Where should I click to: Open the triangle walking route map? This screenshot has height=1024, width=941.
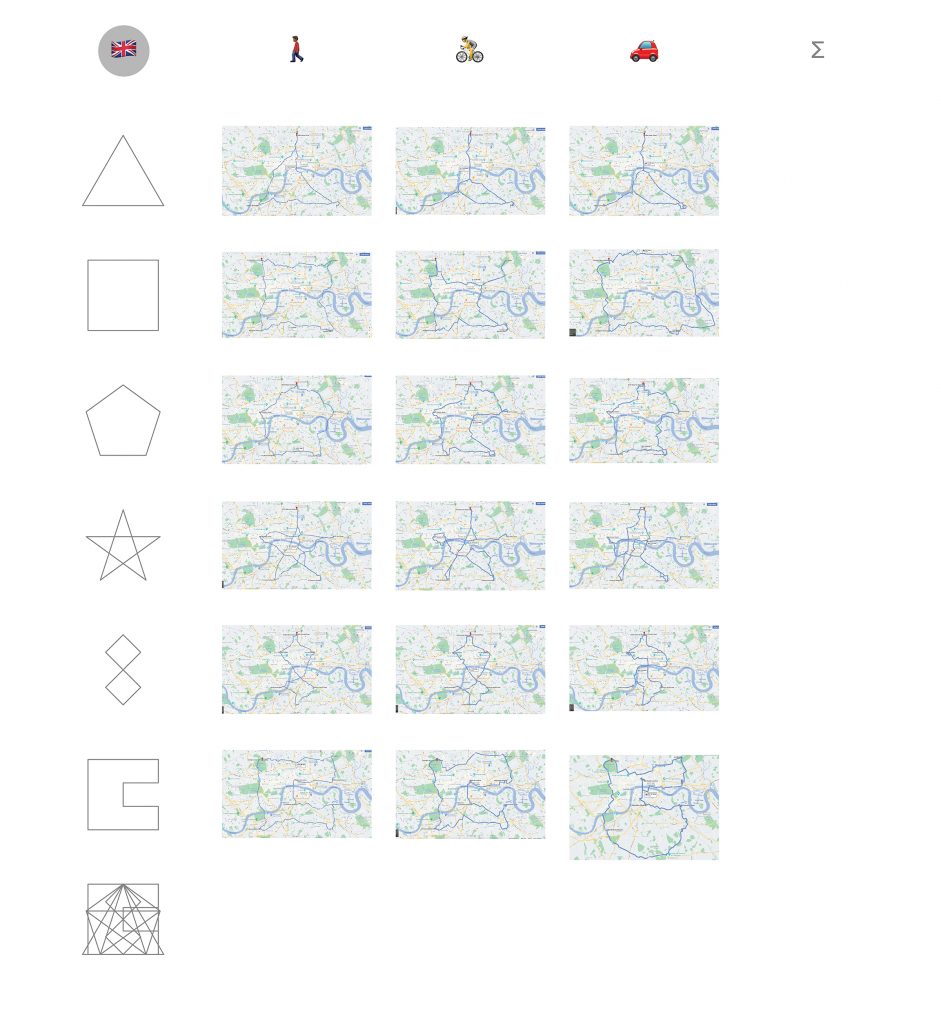coord(296,170)
